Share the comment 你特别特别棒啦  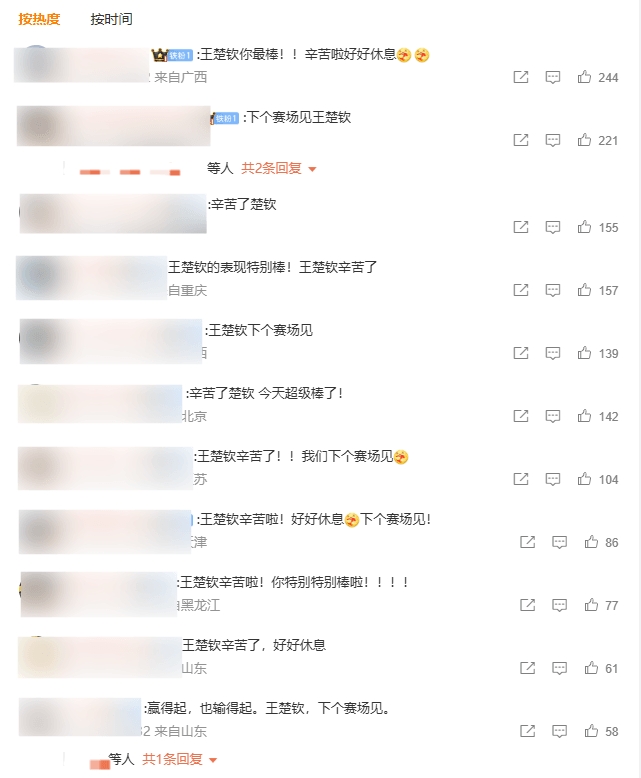527,605
